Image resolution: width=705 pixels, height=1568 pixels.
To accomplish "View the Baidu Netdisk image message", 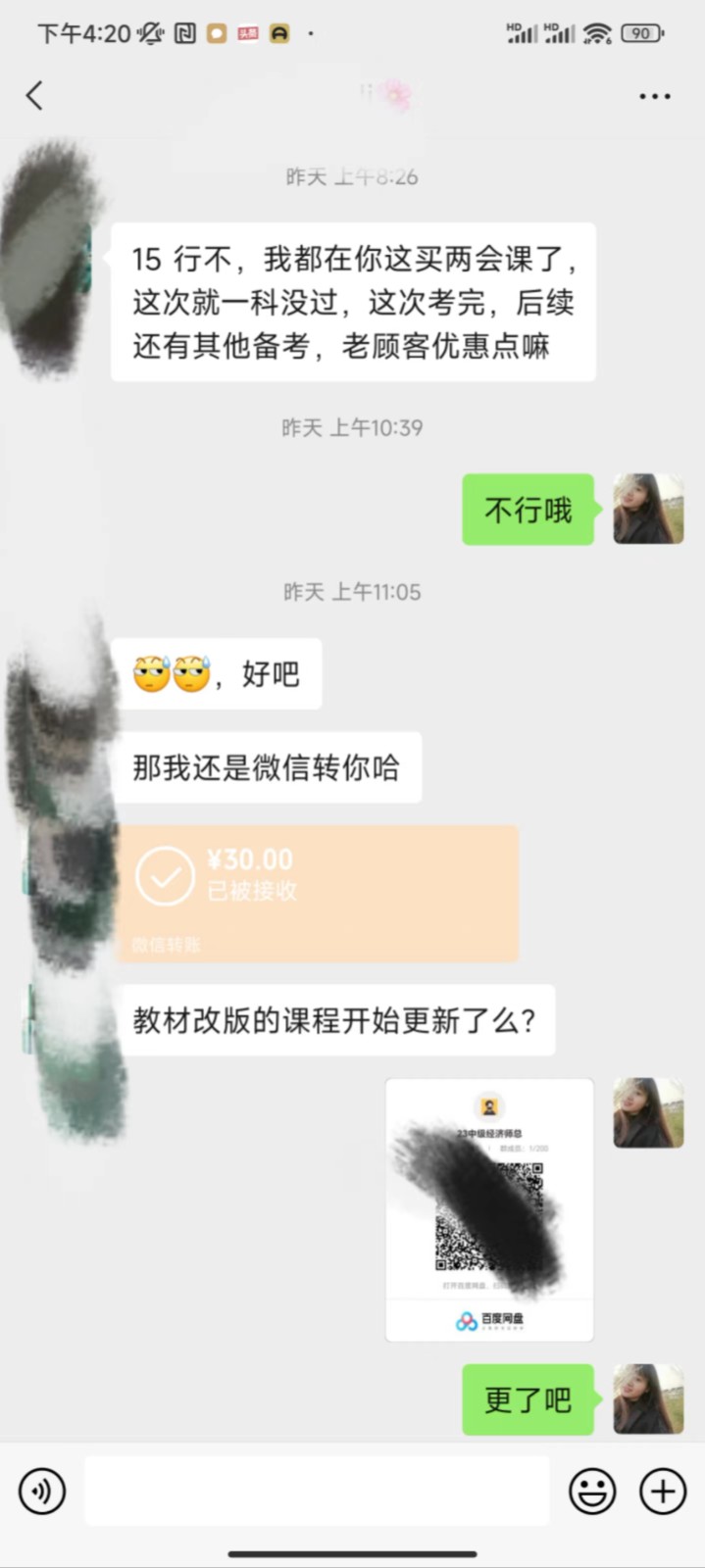I will (x=489, y=1209).
